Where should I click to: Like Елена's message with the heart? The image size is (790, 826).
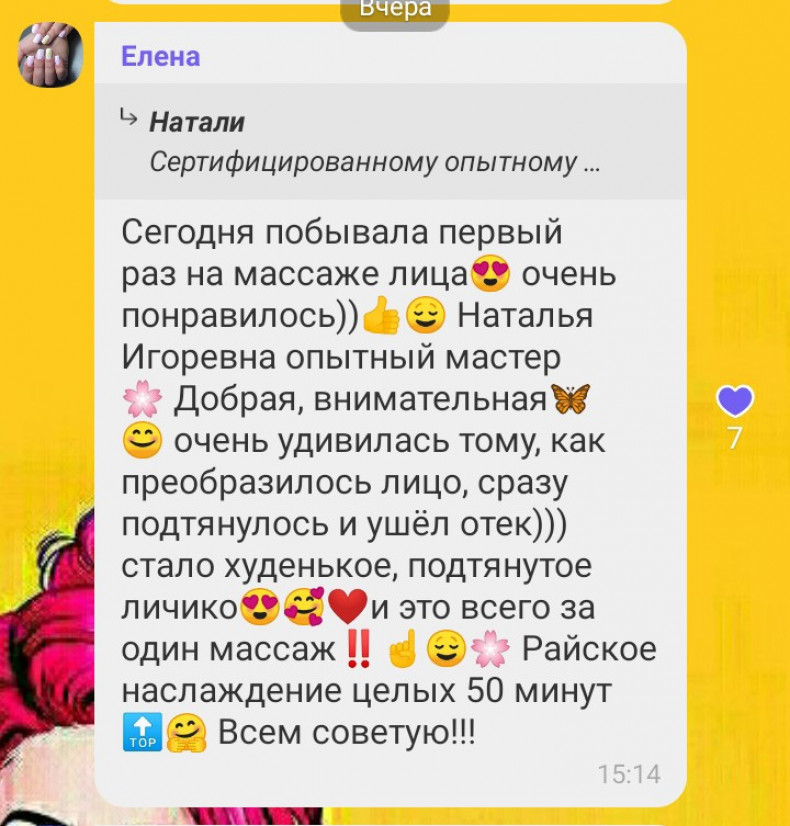pyautogui.click(x=735, y=402)
